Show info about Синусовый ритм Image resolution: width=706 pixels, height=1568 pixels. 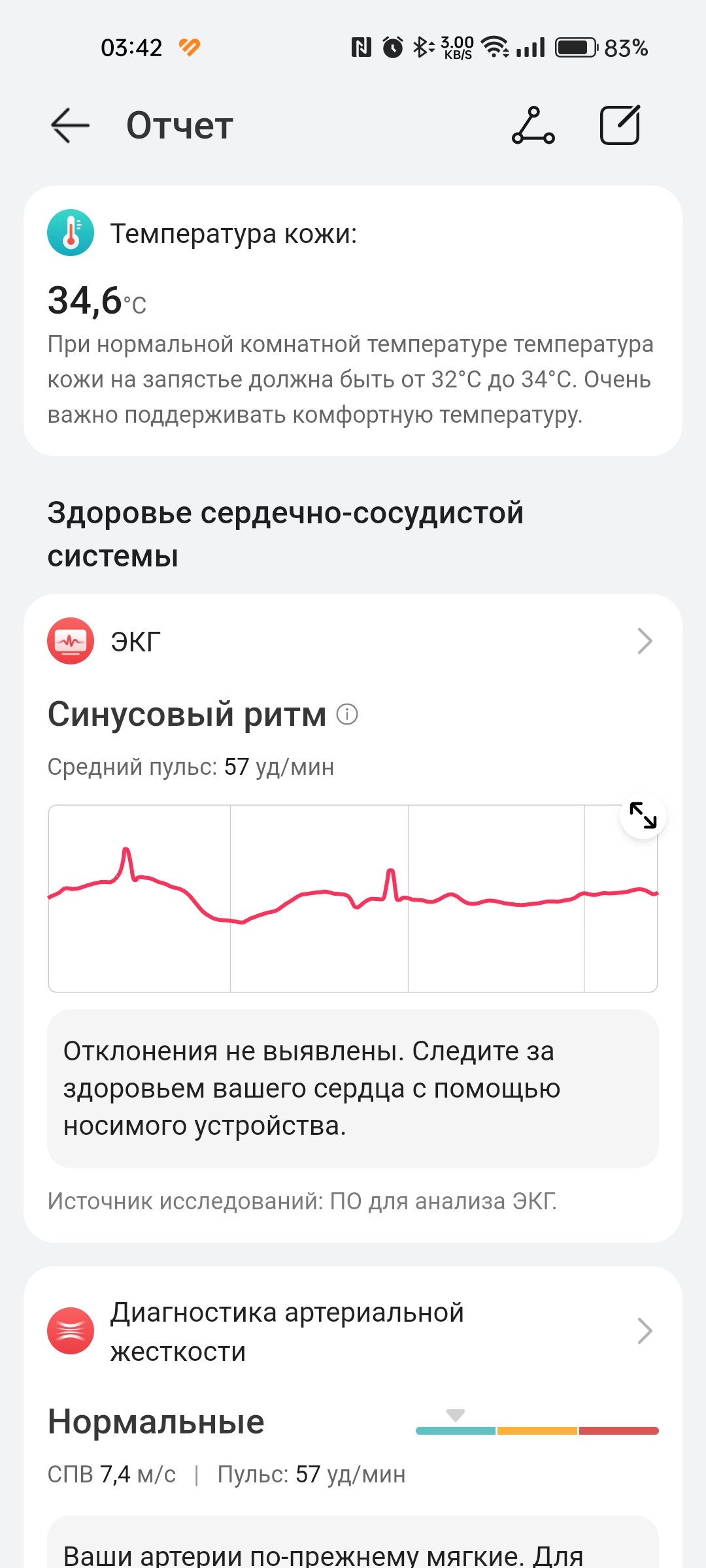click(347, 714)
